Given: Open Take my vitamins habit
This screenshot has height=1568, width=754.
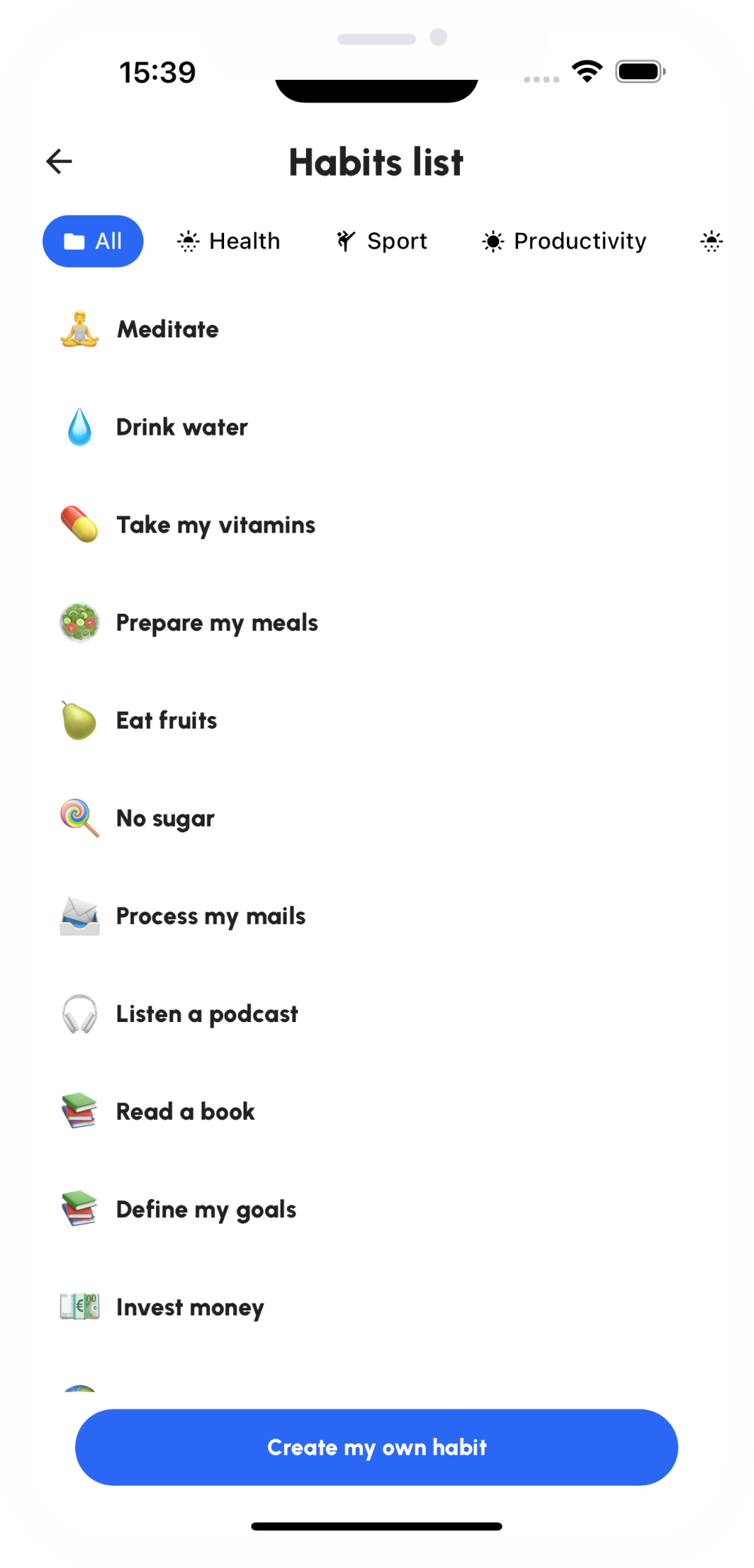Looking at the screenshot, I should (x=377, y=525).
